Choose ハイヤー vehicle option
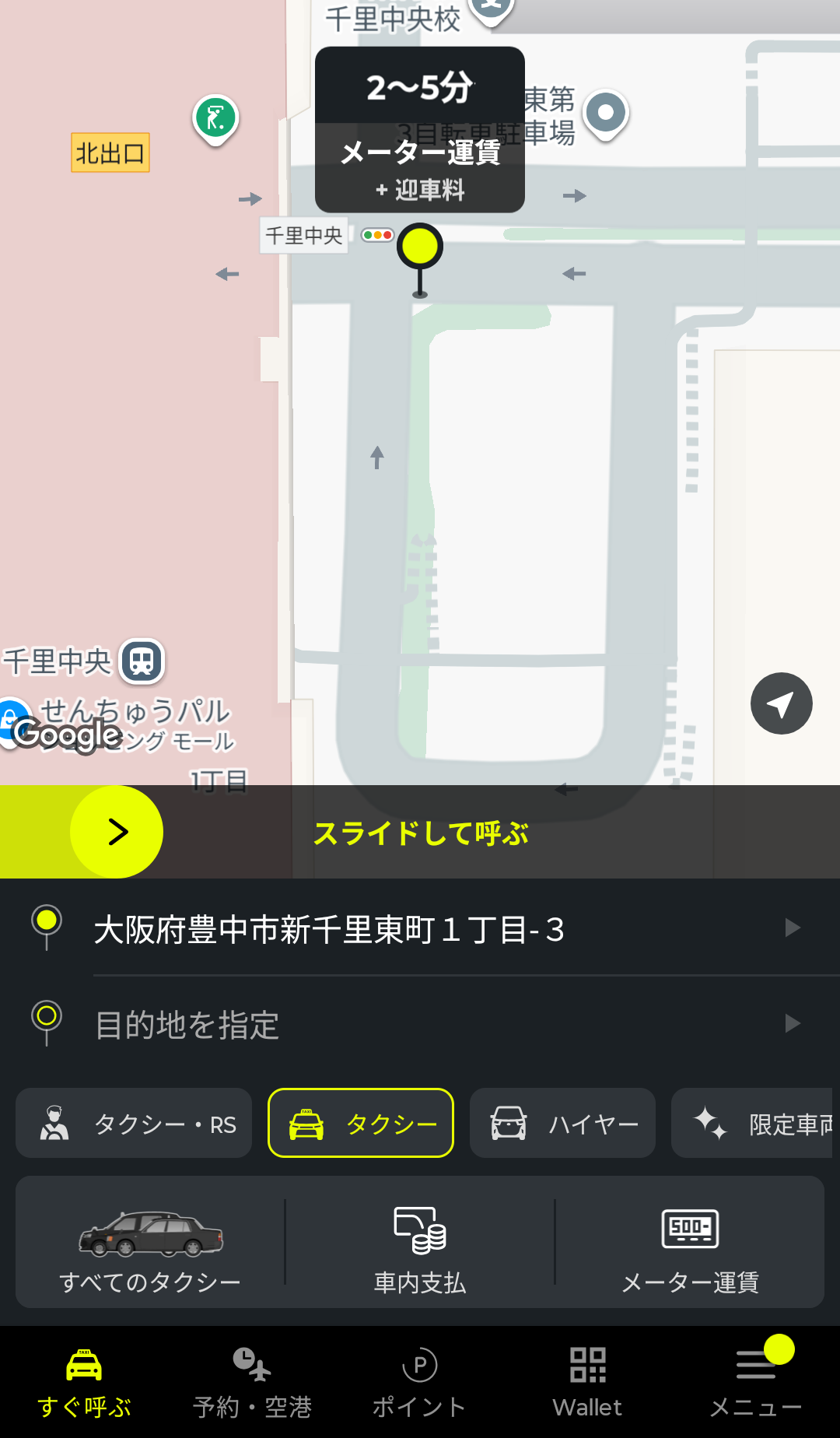This screenshot has height=1438, width=840. pos(562,1124)
